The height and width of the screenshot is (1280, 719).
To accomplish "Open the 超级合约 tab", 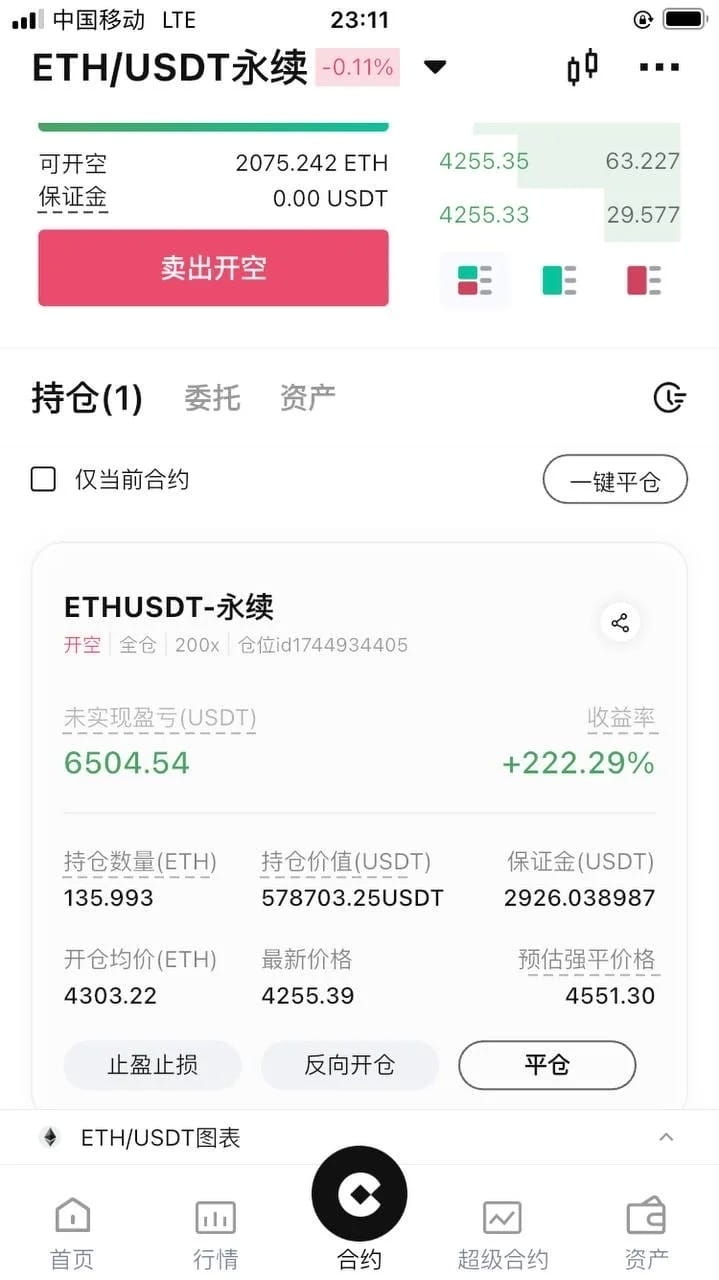I will tap(502, 1233).
